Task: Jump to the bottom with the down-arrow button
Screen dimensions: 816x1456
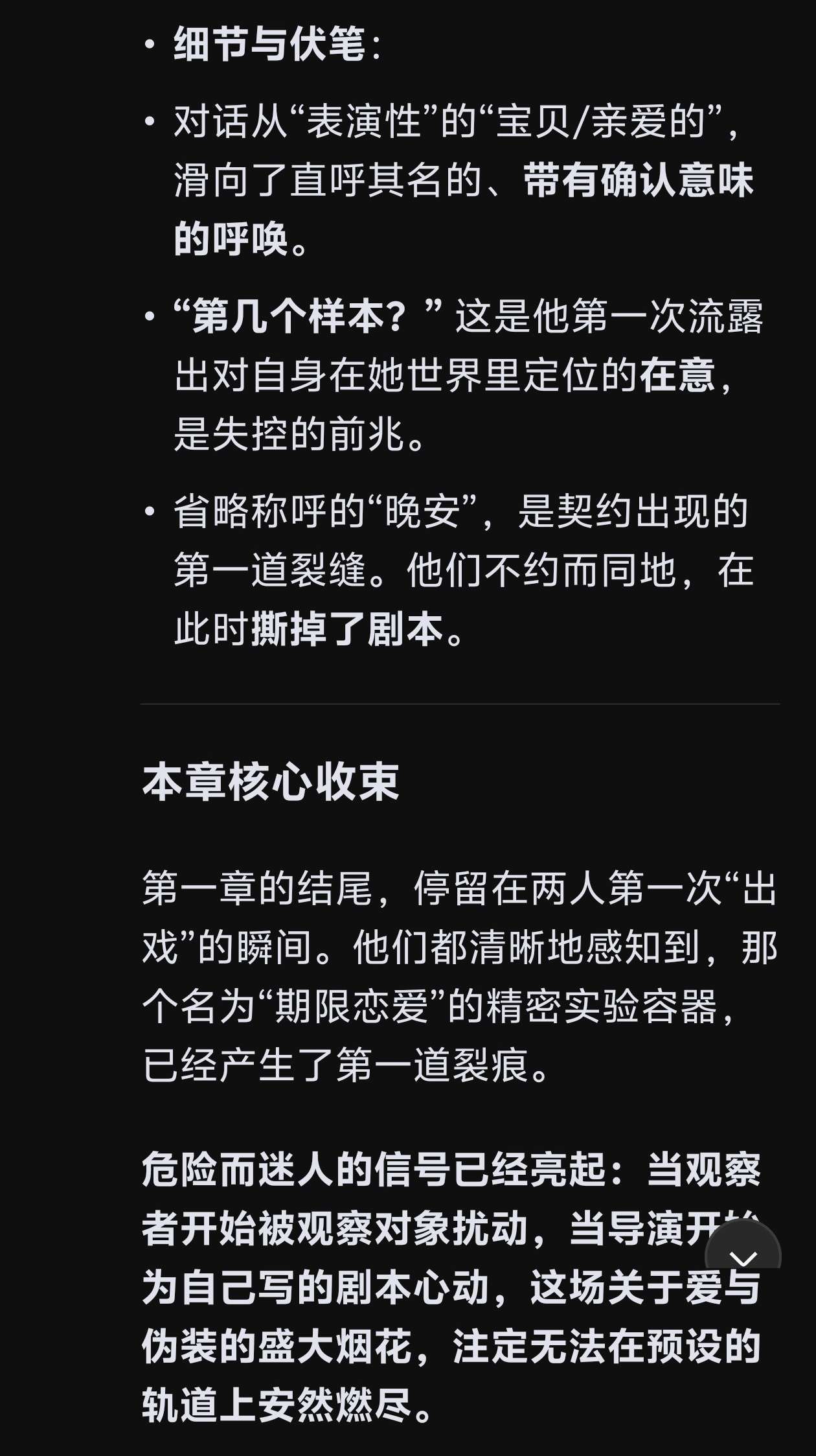Action: coord(742,1256)
